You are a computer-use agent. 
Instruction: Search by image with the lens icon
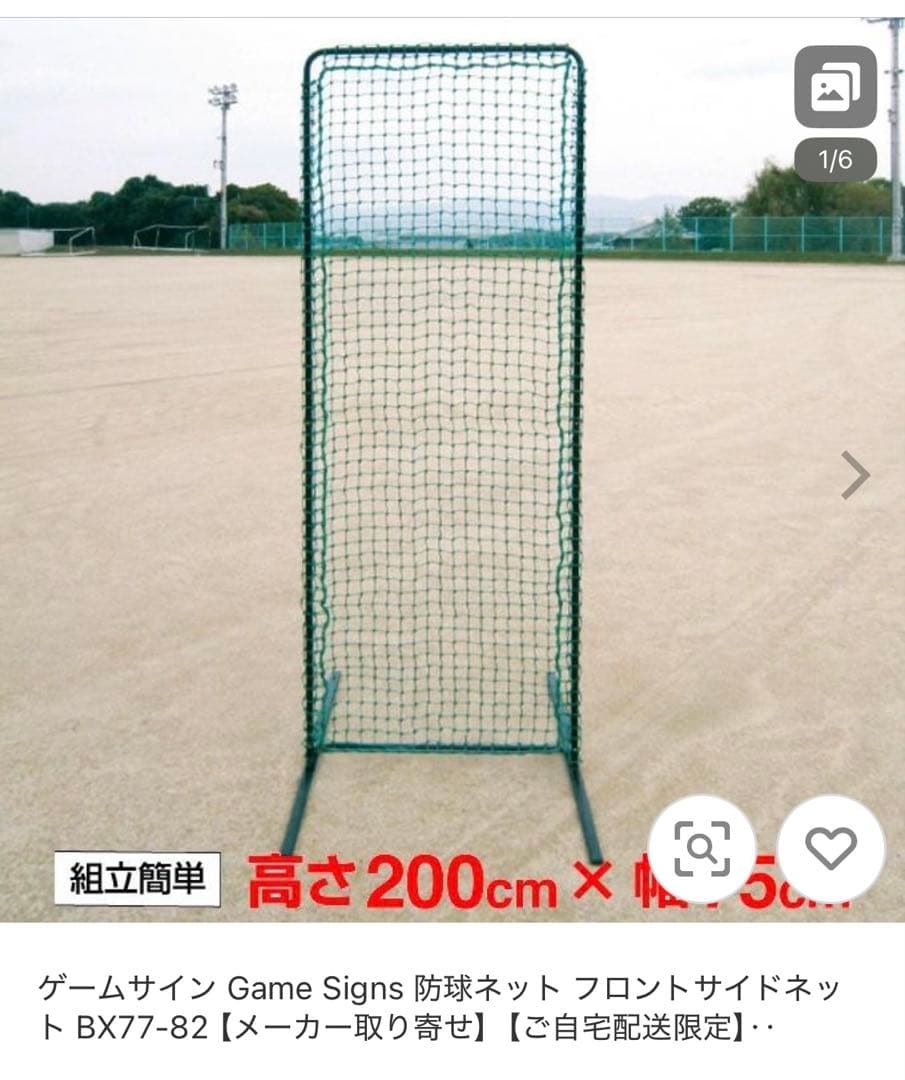pyautogui.click(x=702, y=849)
